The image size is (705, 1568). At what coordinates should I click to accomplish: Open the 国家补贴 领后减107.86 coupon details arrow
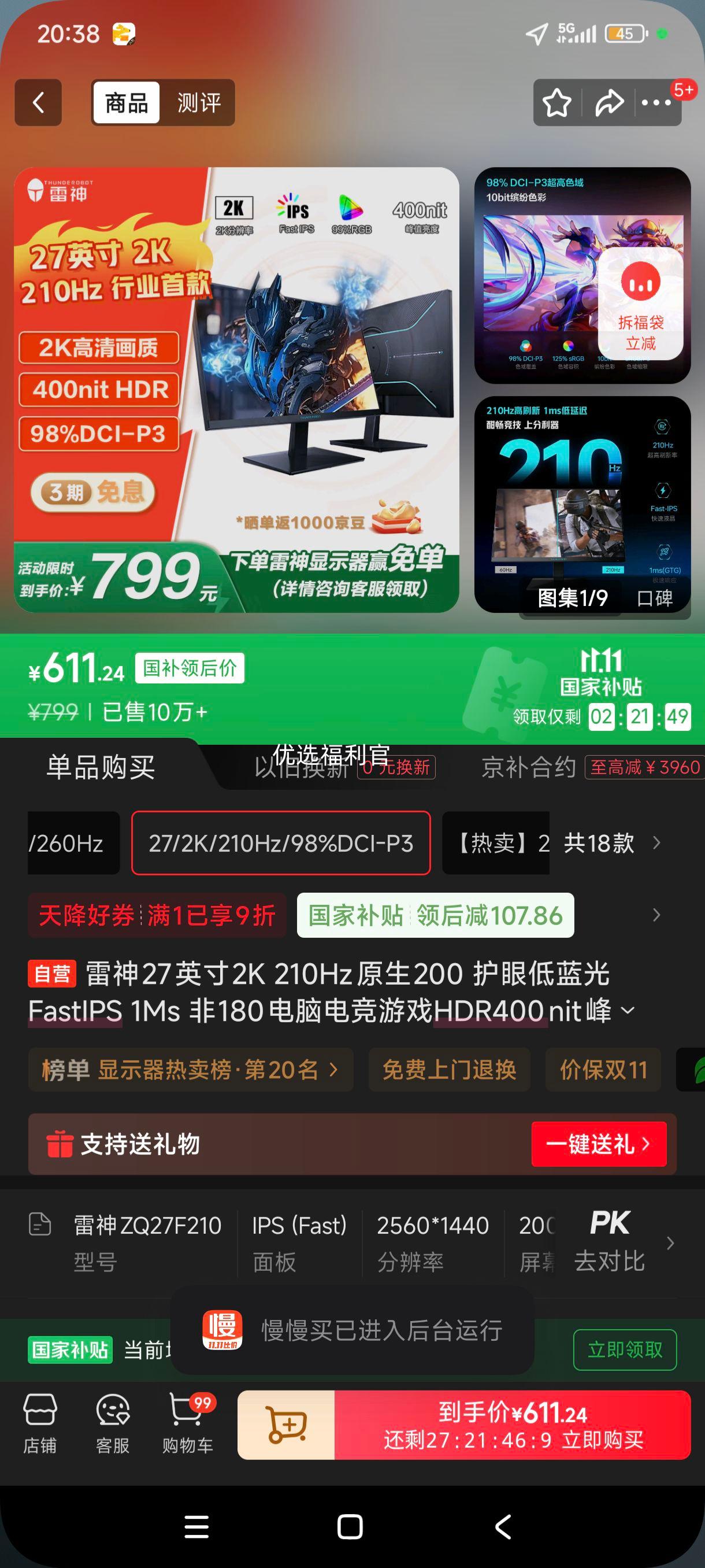[x=656, y=915]
